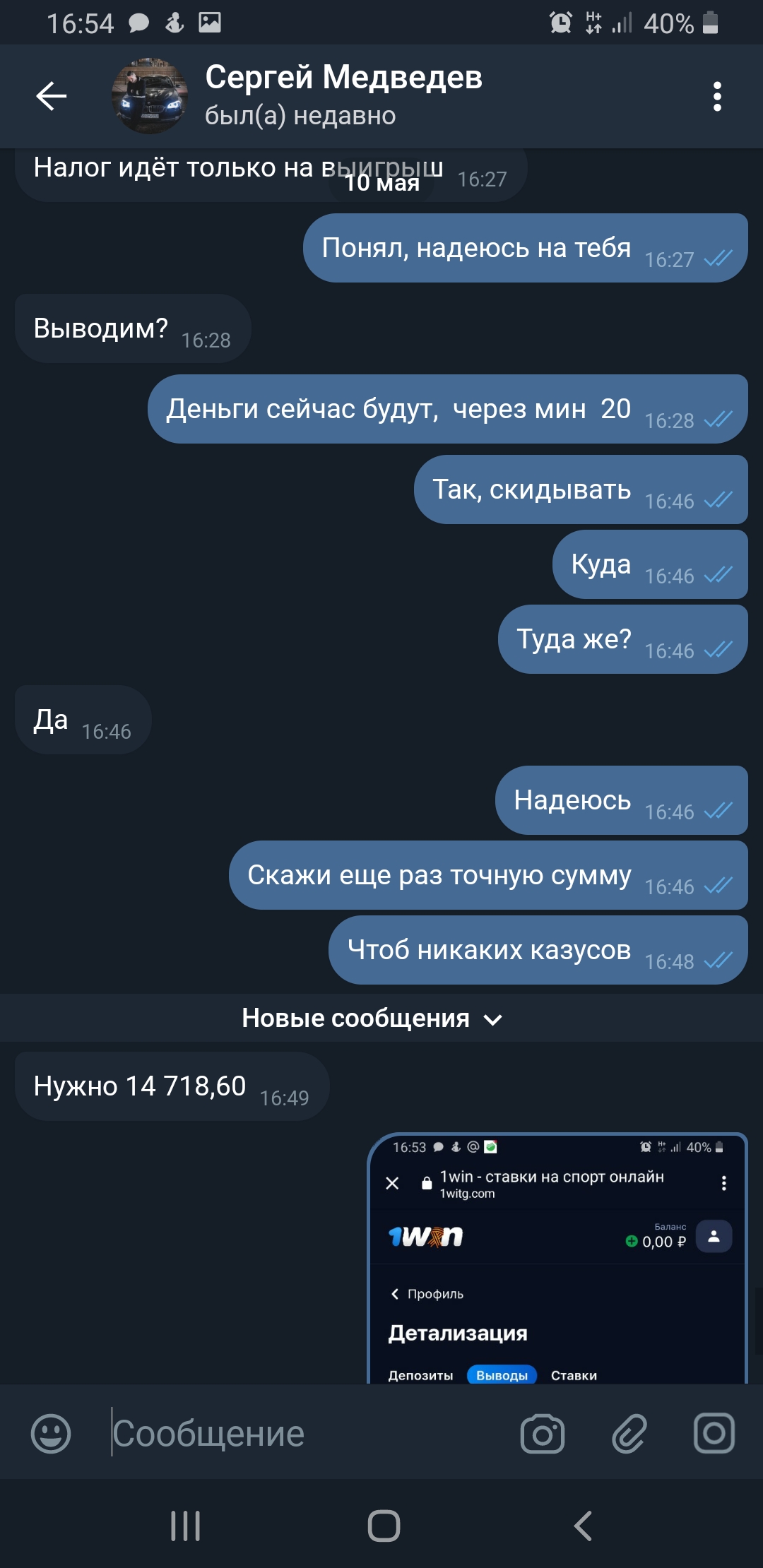Open the shared 1win screenshot image
This screenshot has height=1568, width=763.
557,1257
